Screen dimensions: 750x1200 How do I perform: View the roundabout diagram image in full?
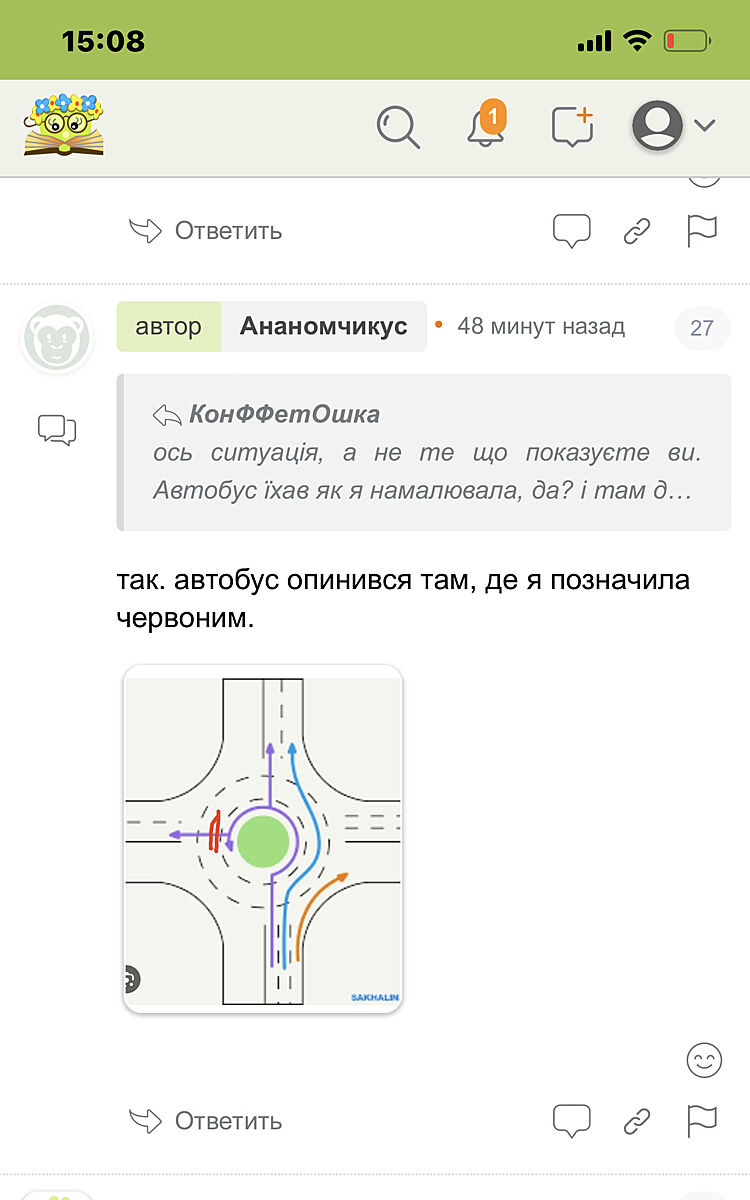tap(262, 839)
